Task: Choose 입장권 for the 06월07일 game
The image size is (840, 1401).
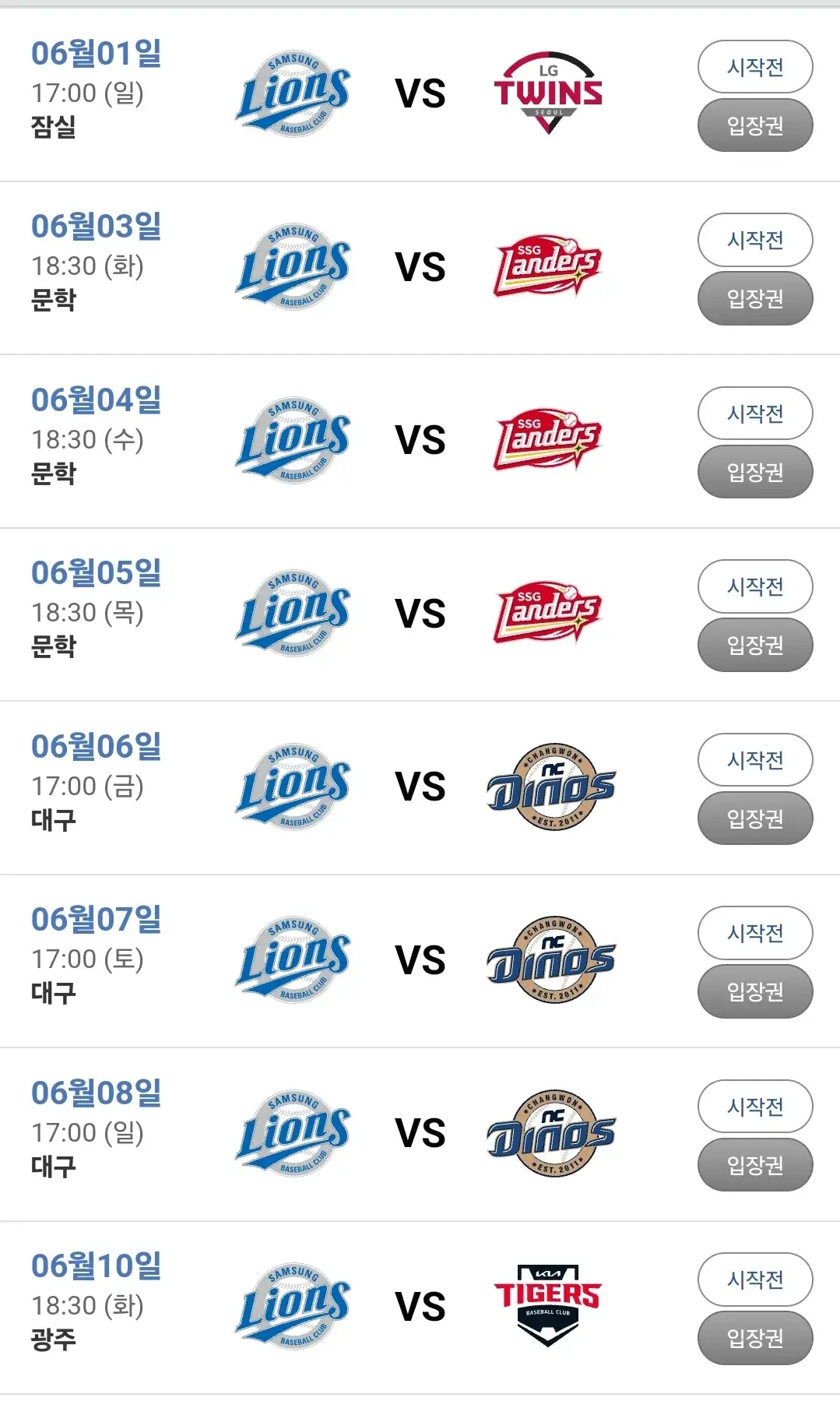Action: (x=755, y=991)
